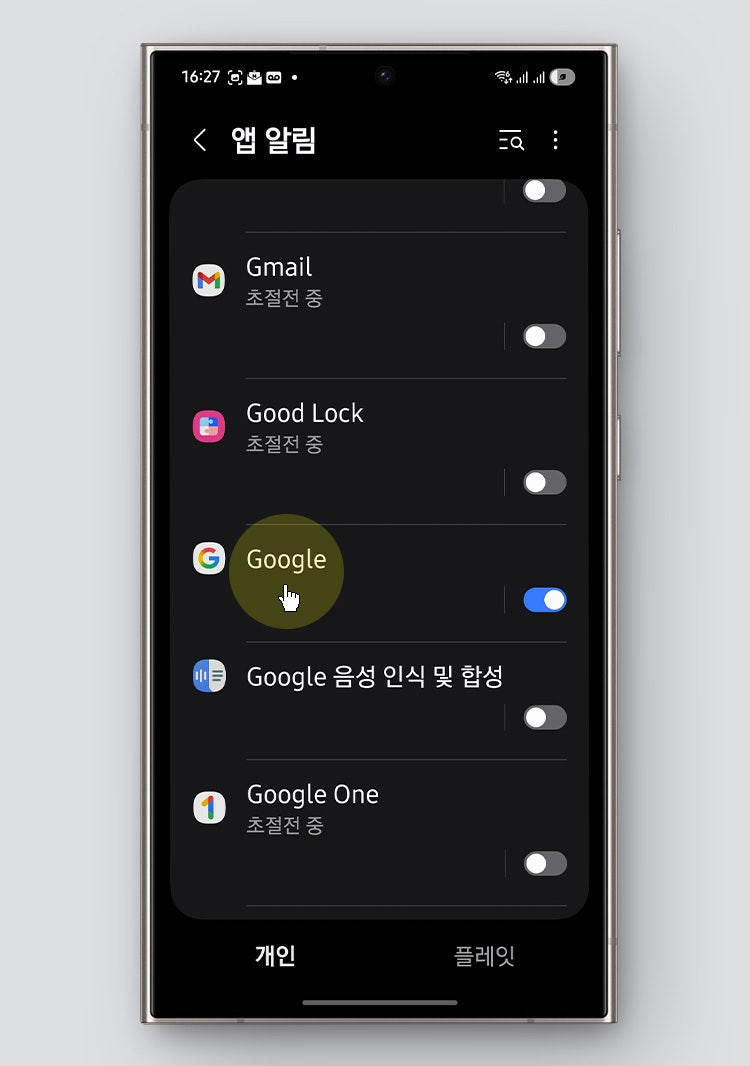Select the 개인 tab
The width and height of the screenshot is (750, 1066).
pyautogui.click(x=274, y=956)
